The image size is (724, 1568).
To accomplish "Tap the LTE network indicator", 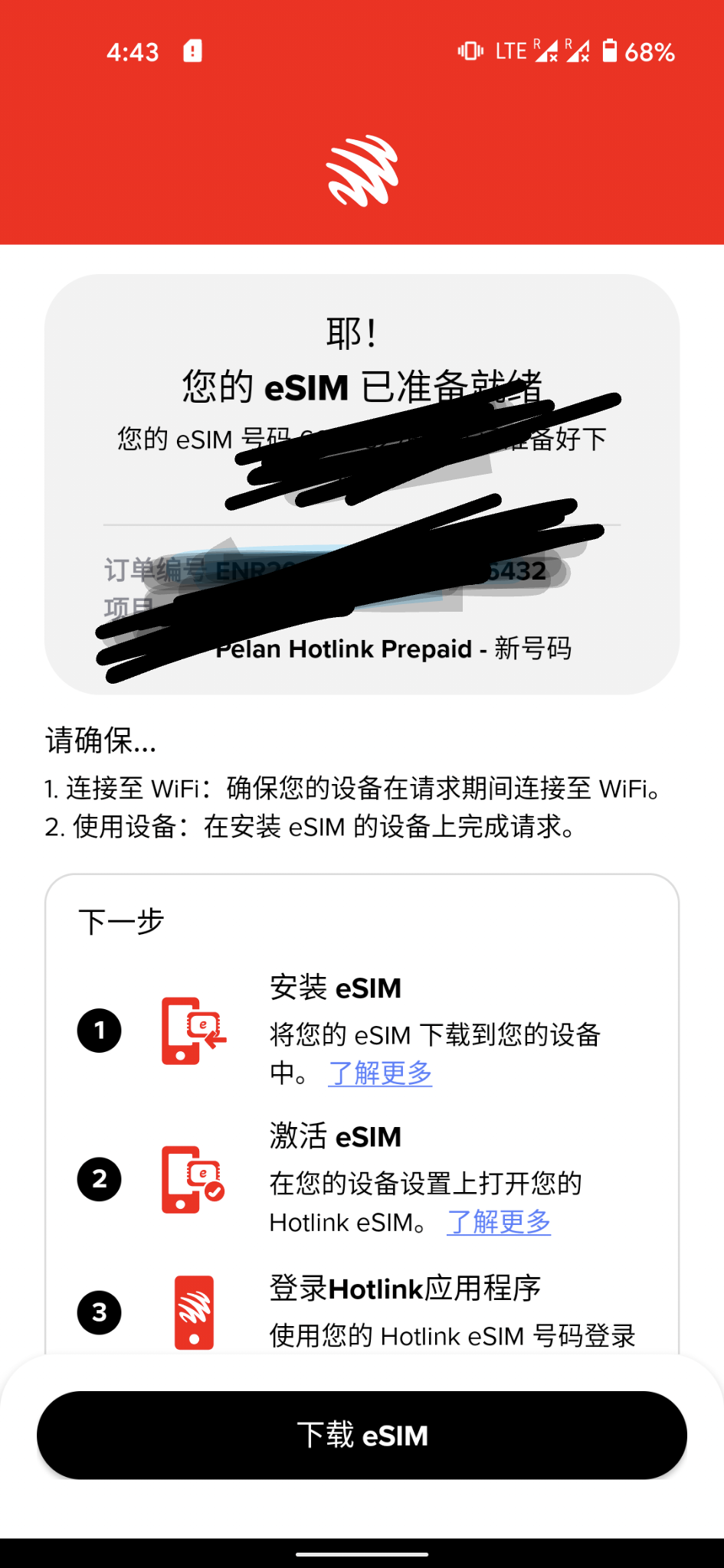I will 512,51.
